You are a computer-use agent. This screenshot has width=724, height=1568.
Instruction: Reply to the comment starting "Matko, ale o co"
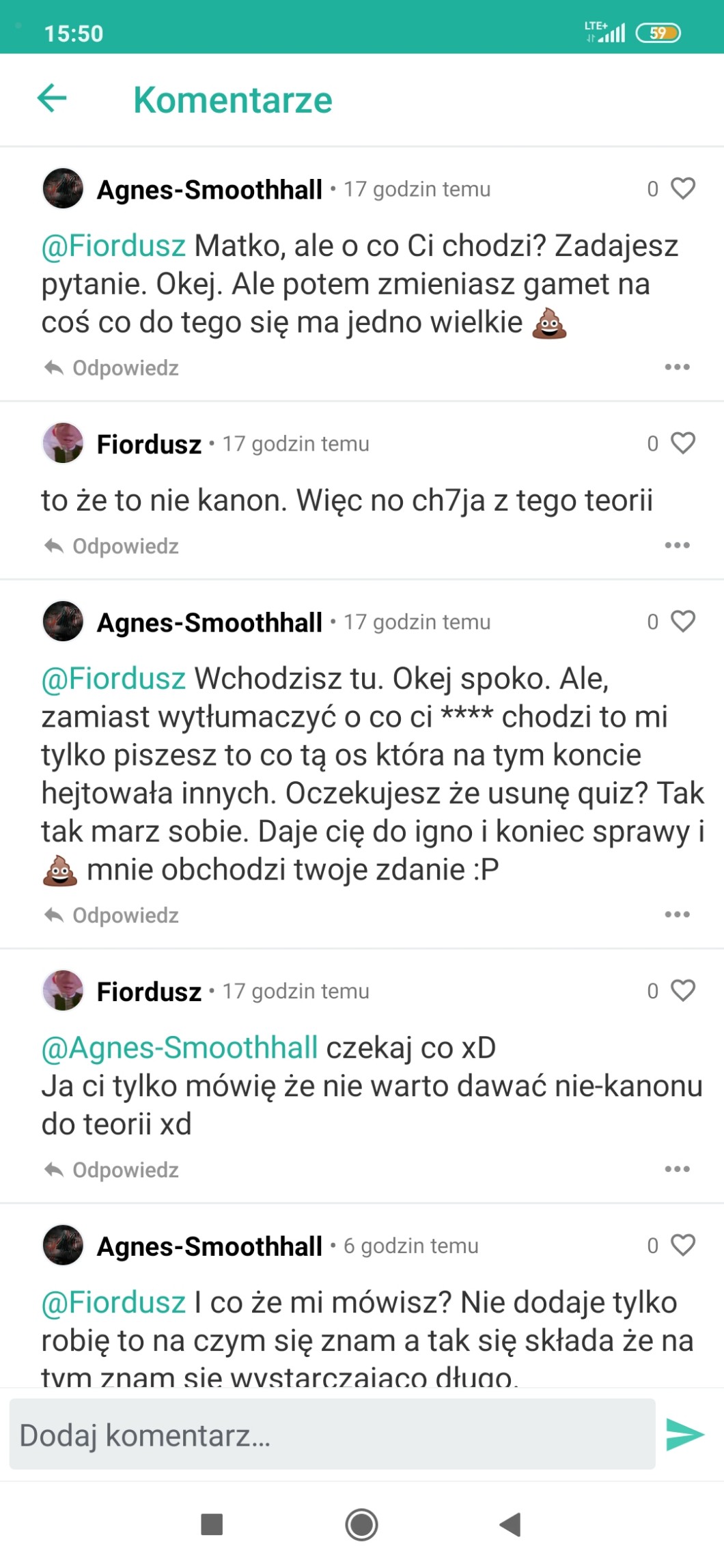[x=111, y=368]
